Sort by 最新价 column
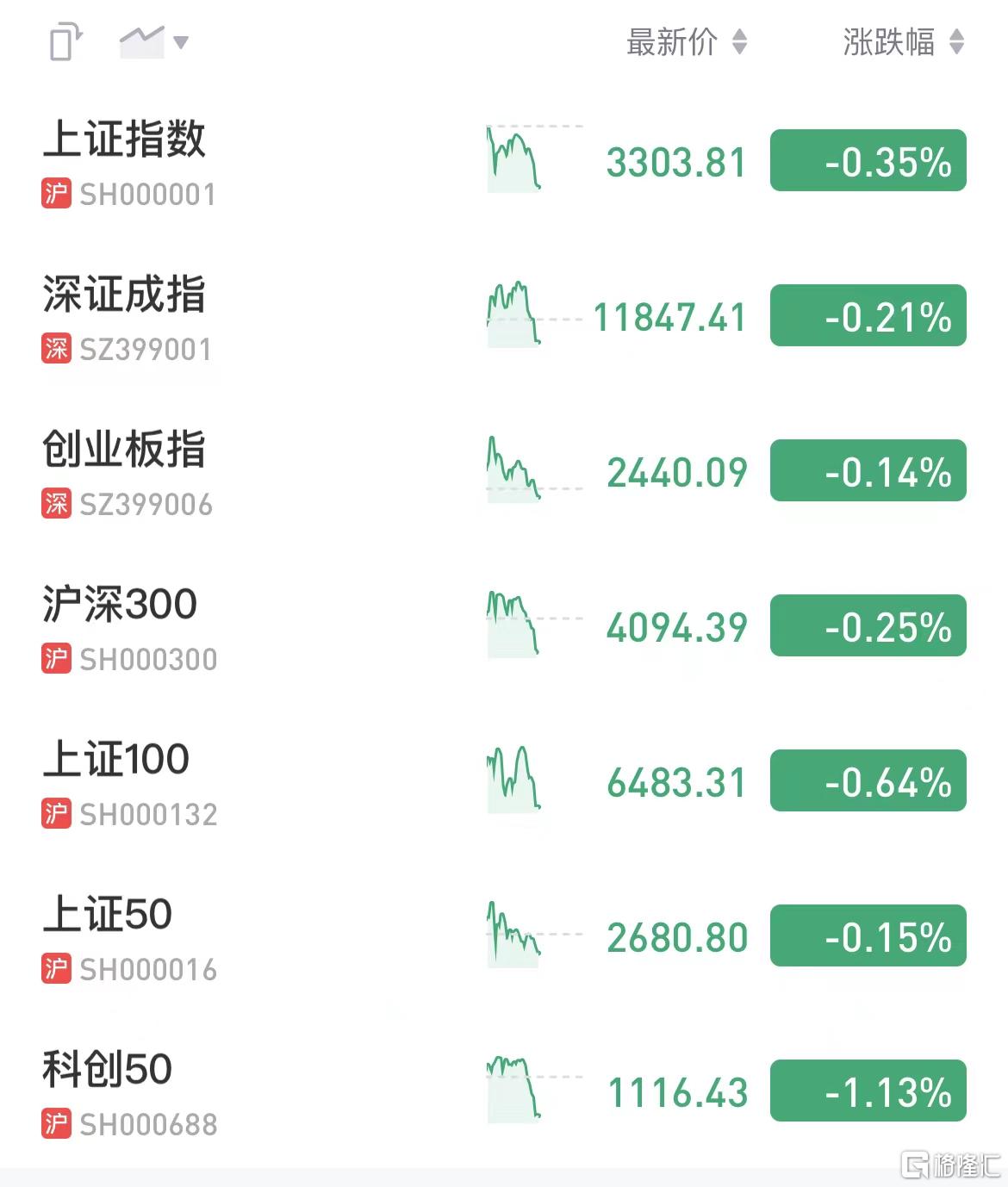The height and width of the screenshot is (1187, 1008). point(687,41)
